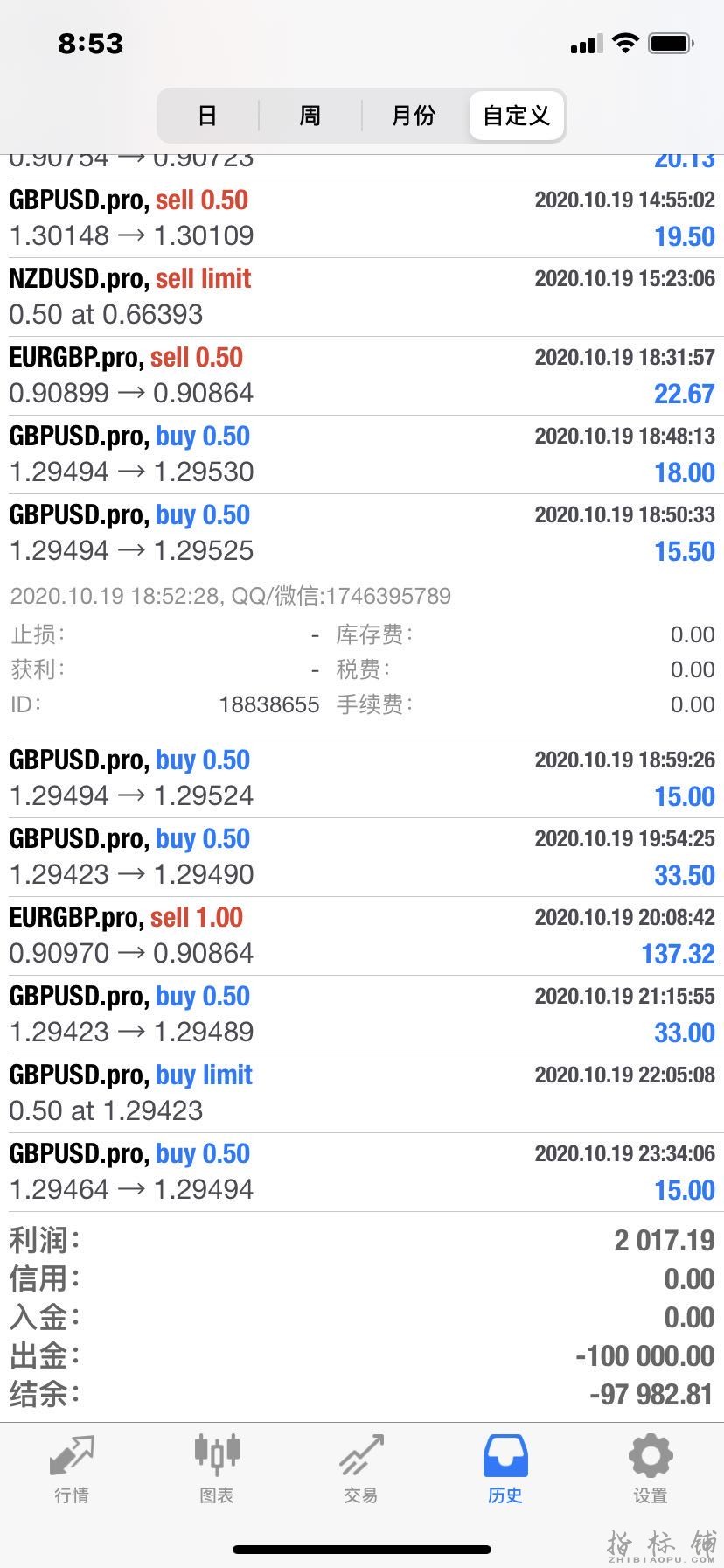The image size is (724, 1568).
Task: Open the 设置 settings tab
Action: click(650, 1468)
